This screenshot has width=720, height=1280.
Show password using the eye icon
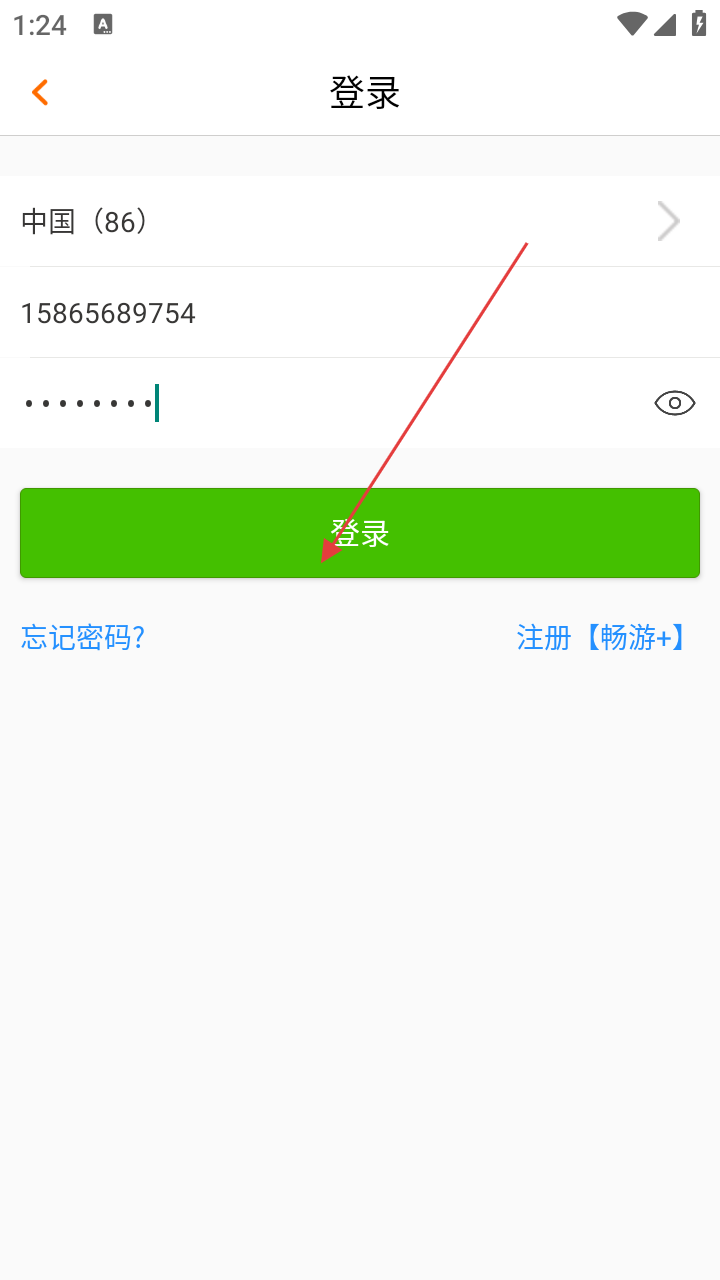(675, 403)
